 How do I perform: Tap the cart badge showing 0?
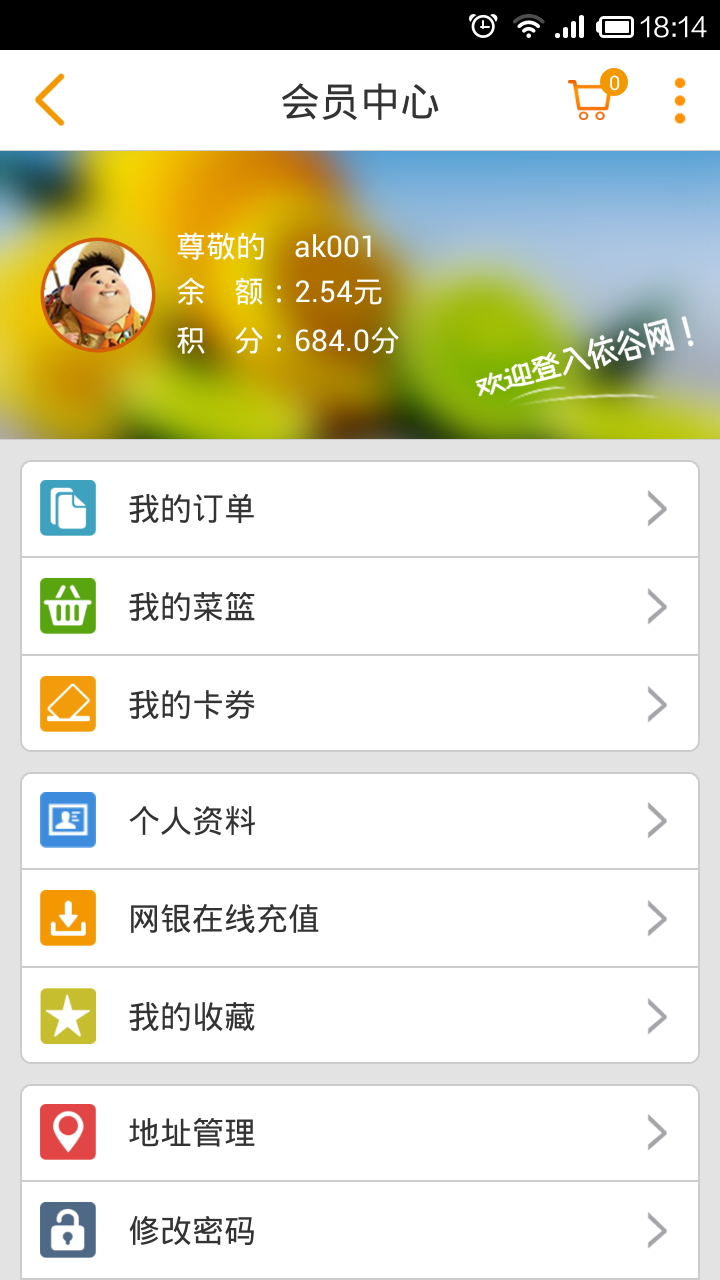click(615, 80)
